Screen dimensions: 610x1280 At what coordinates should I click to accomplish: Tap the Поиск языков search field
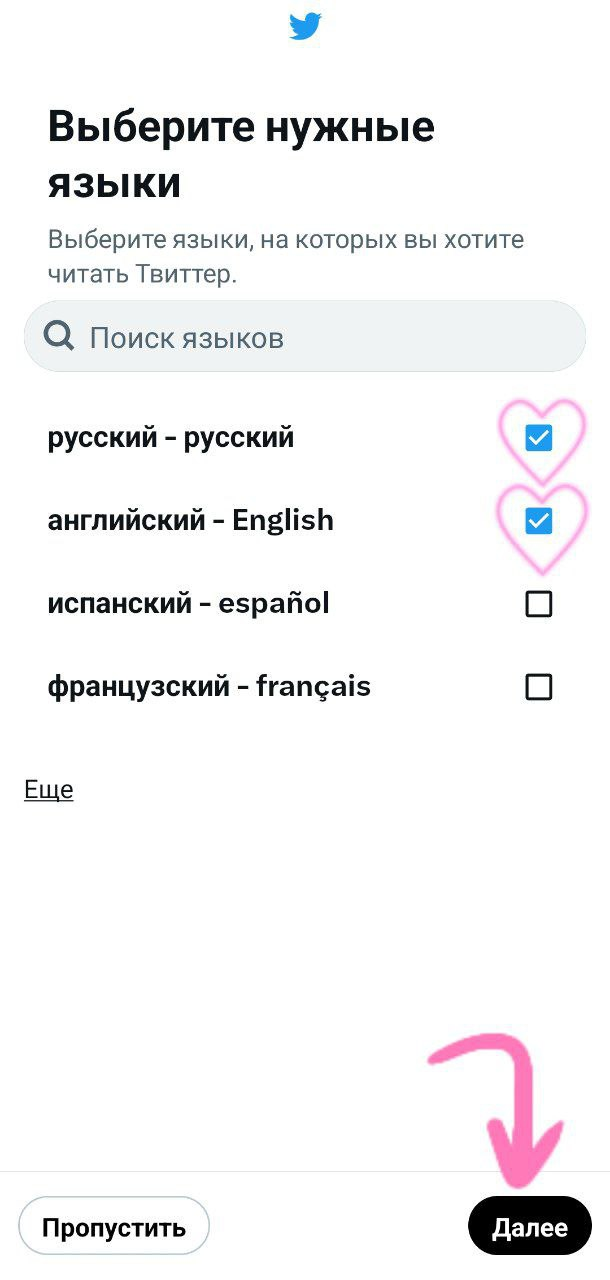[304, 337]
